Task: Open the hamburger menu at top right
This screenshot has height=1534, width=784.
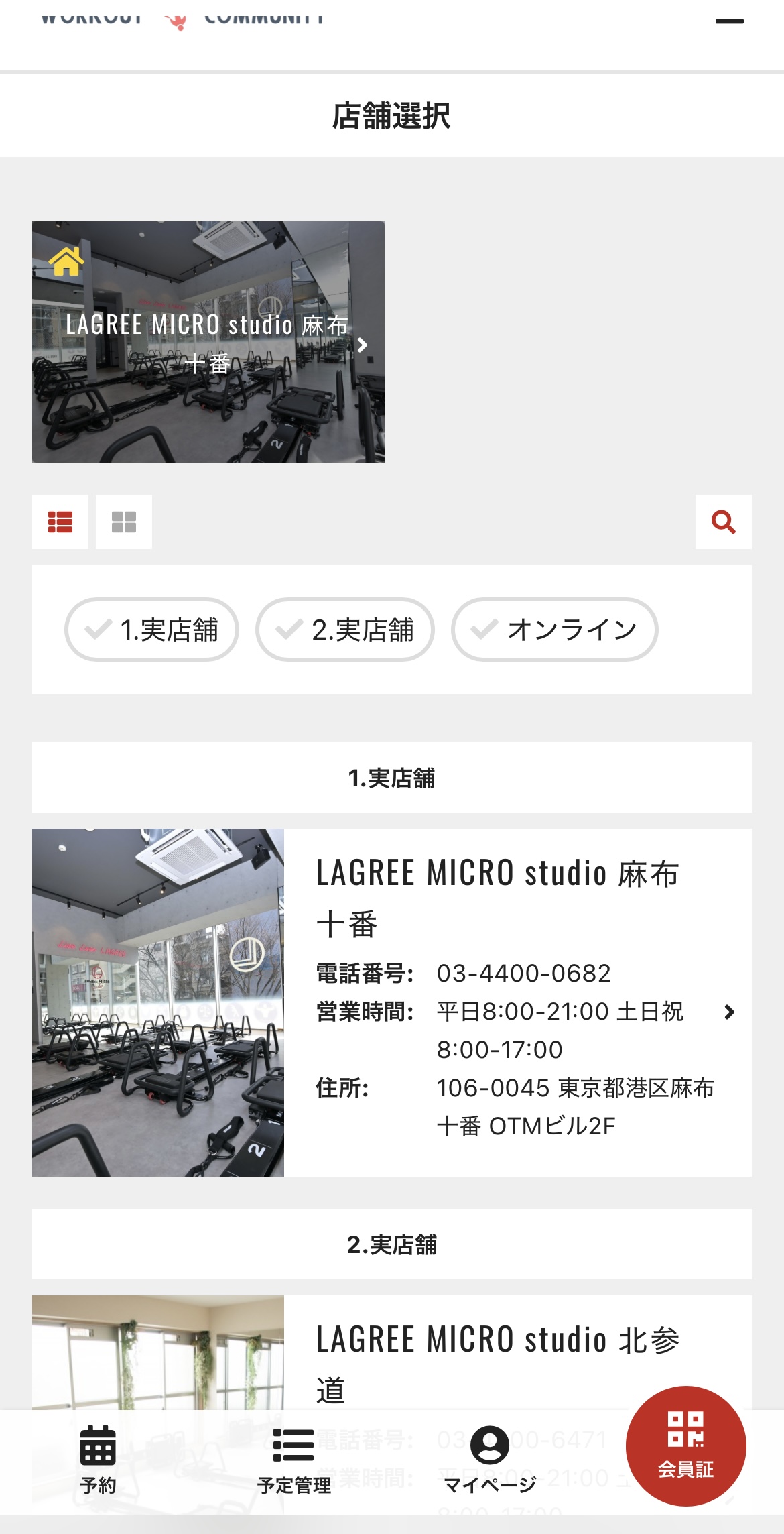Action: click(x=729, y=21)
